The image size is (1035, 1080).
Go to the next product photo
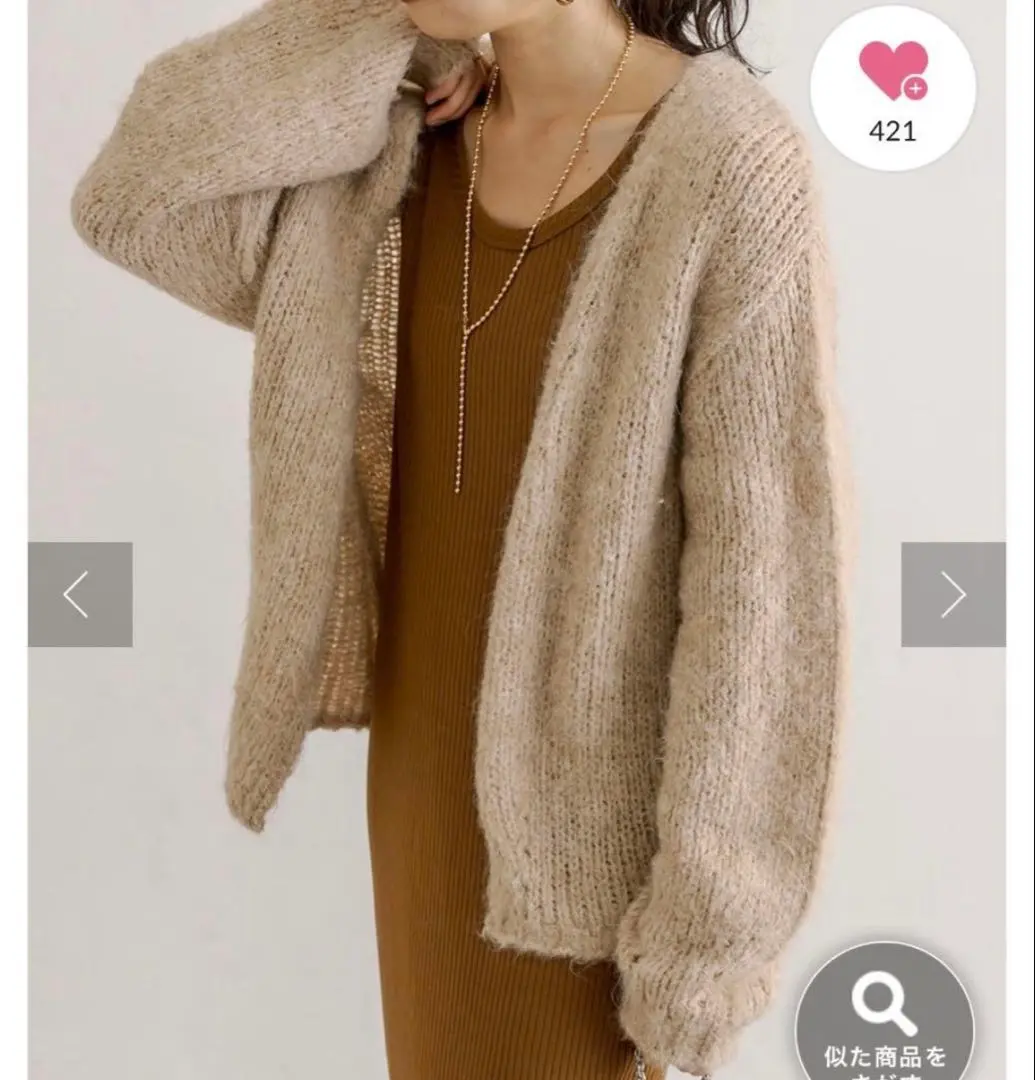pyautogui.click(x=953, y=595)
